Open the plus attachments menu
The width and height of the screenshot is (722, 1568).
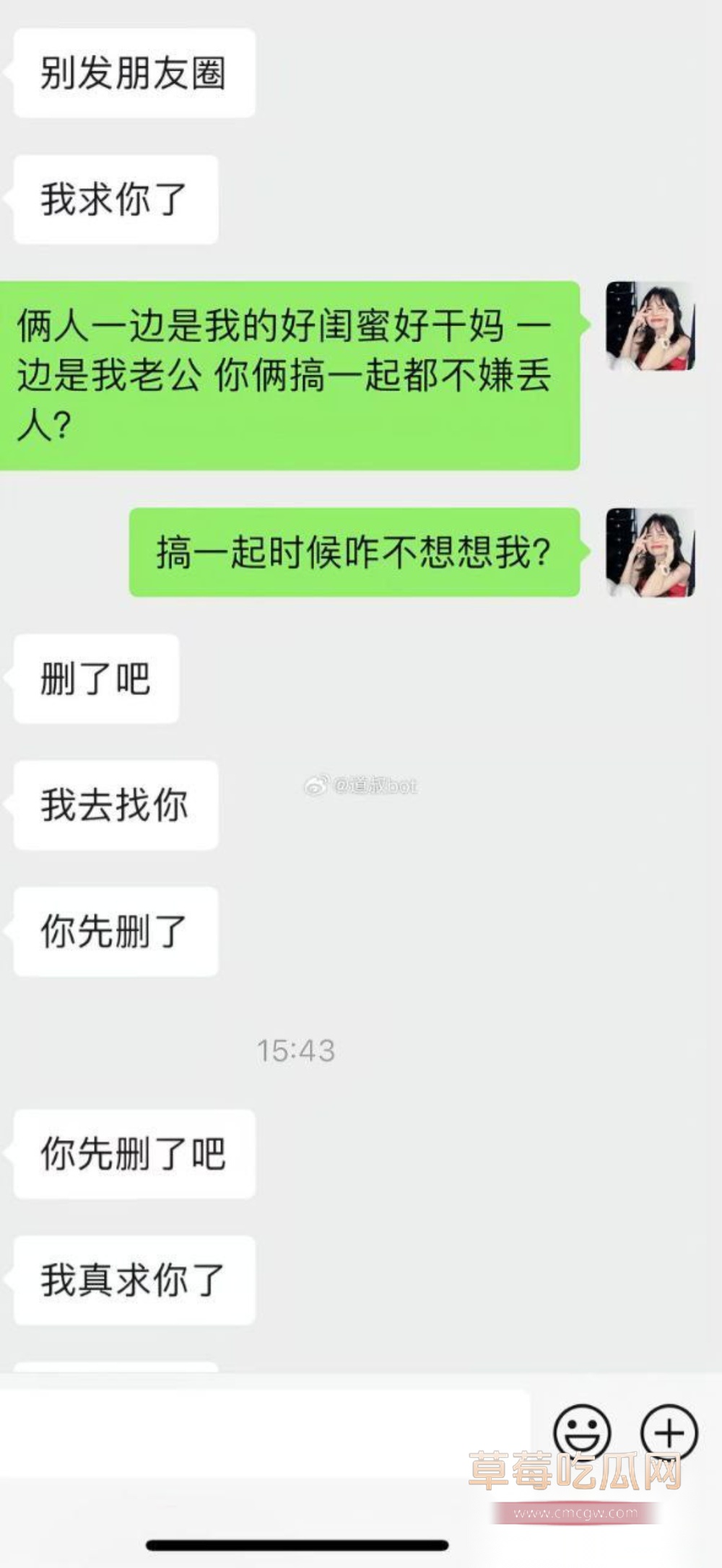tap(670, 1432)
